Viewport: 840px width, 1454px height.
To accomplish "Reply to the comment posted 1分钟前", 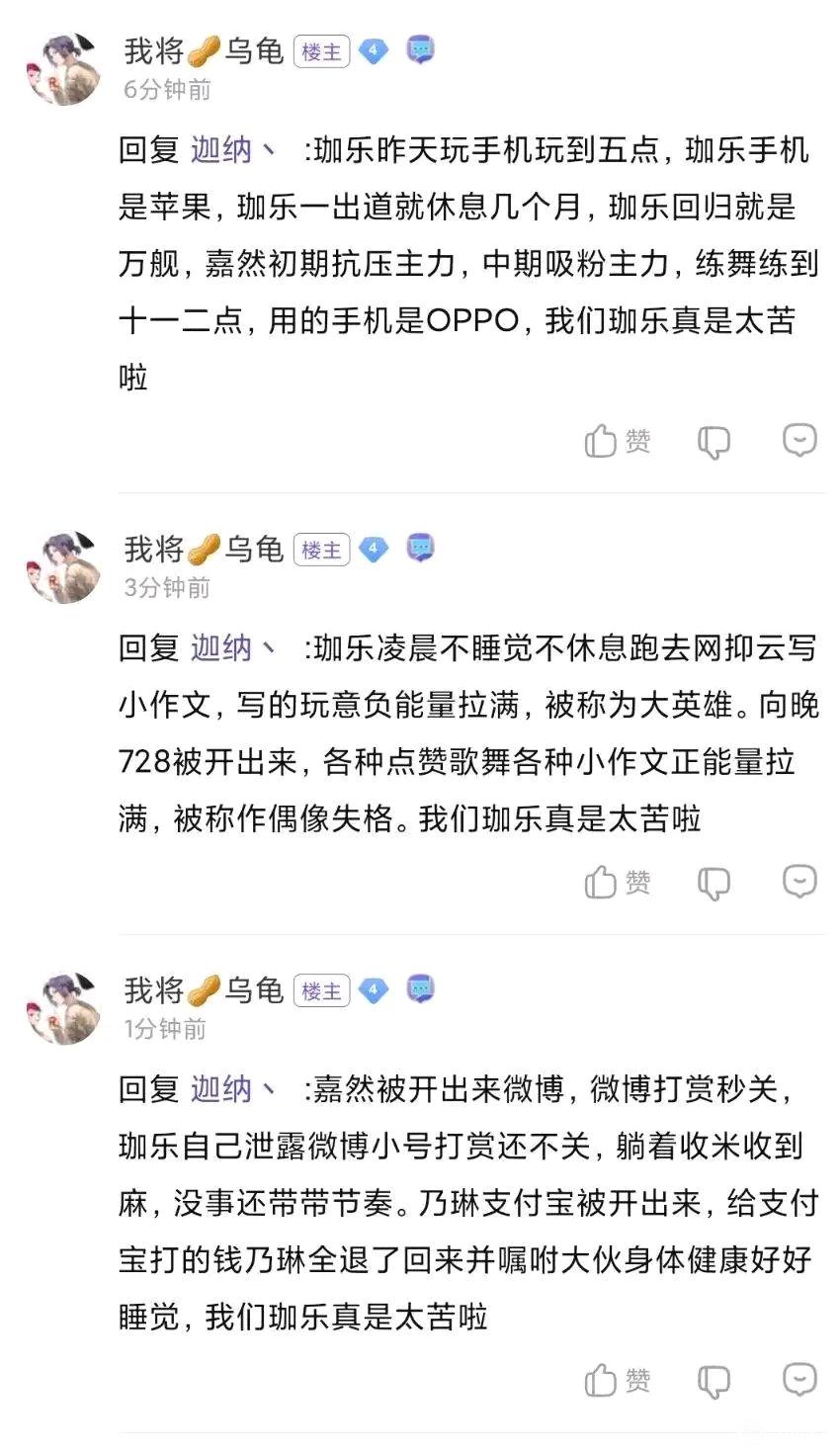I will point(799,1379).
